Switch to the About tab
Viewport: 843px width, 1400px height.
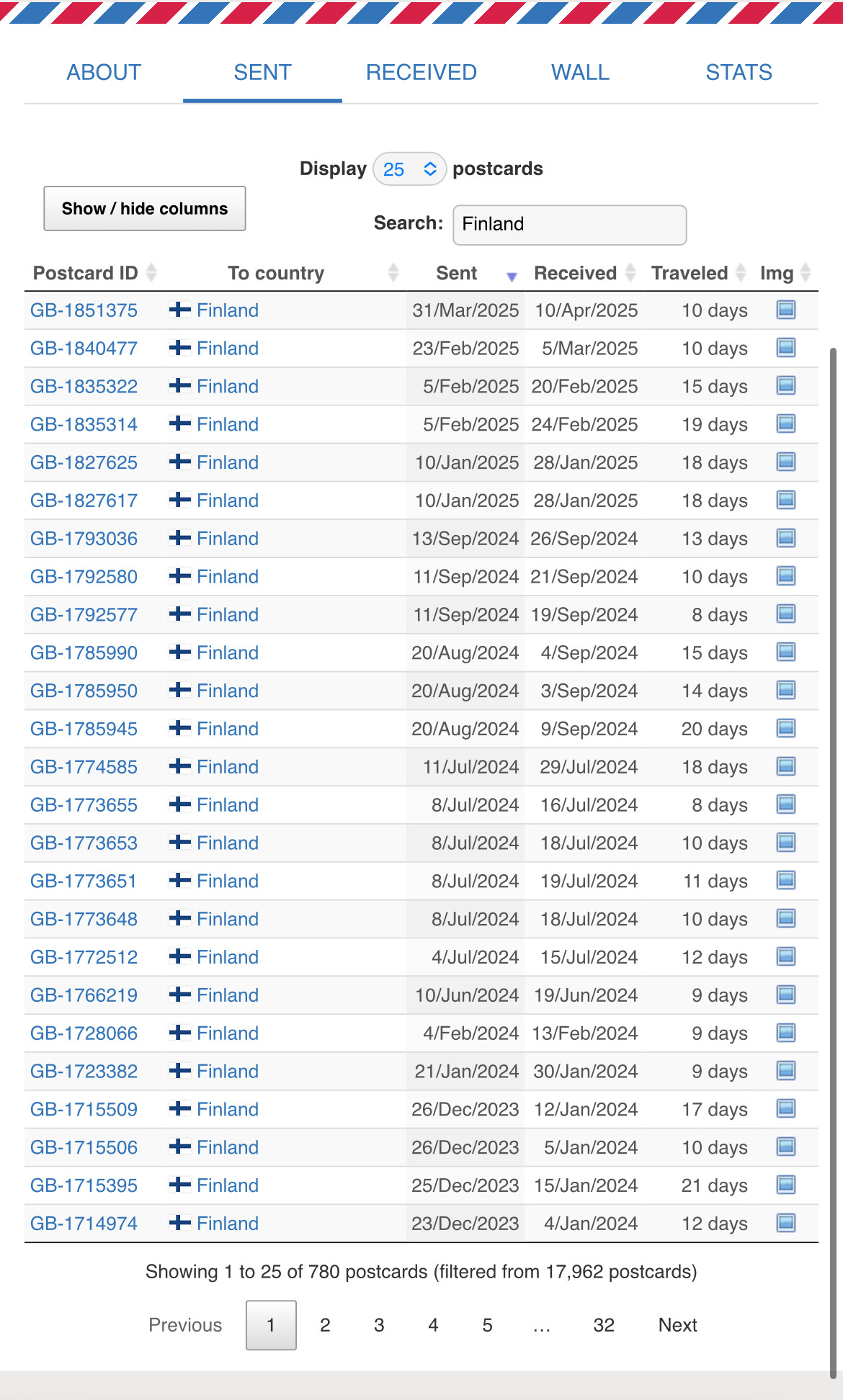coord(104,73)
